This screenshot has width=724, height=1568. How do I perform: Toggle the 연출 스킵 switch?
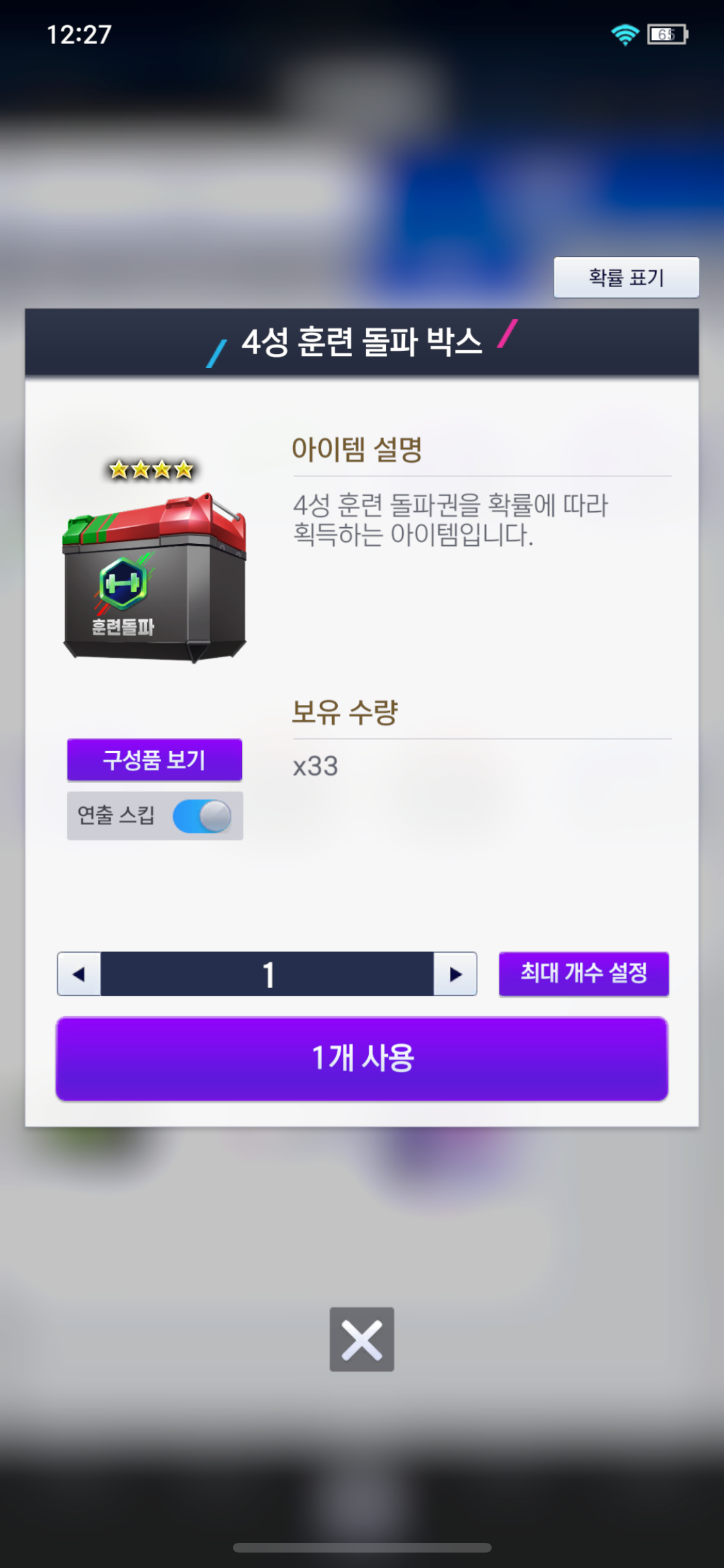coord(202,816)
